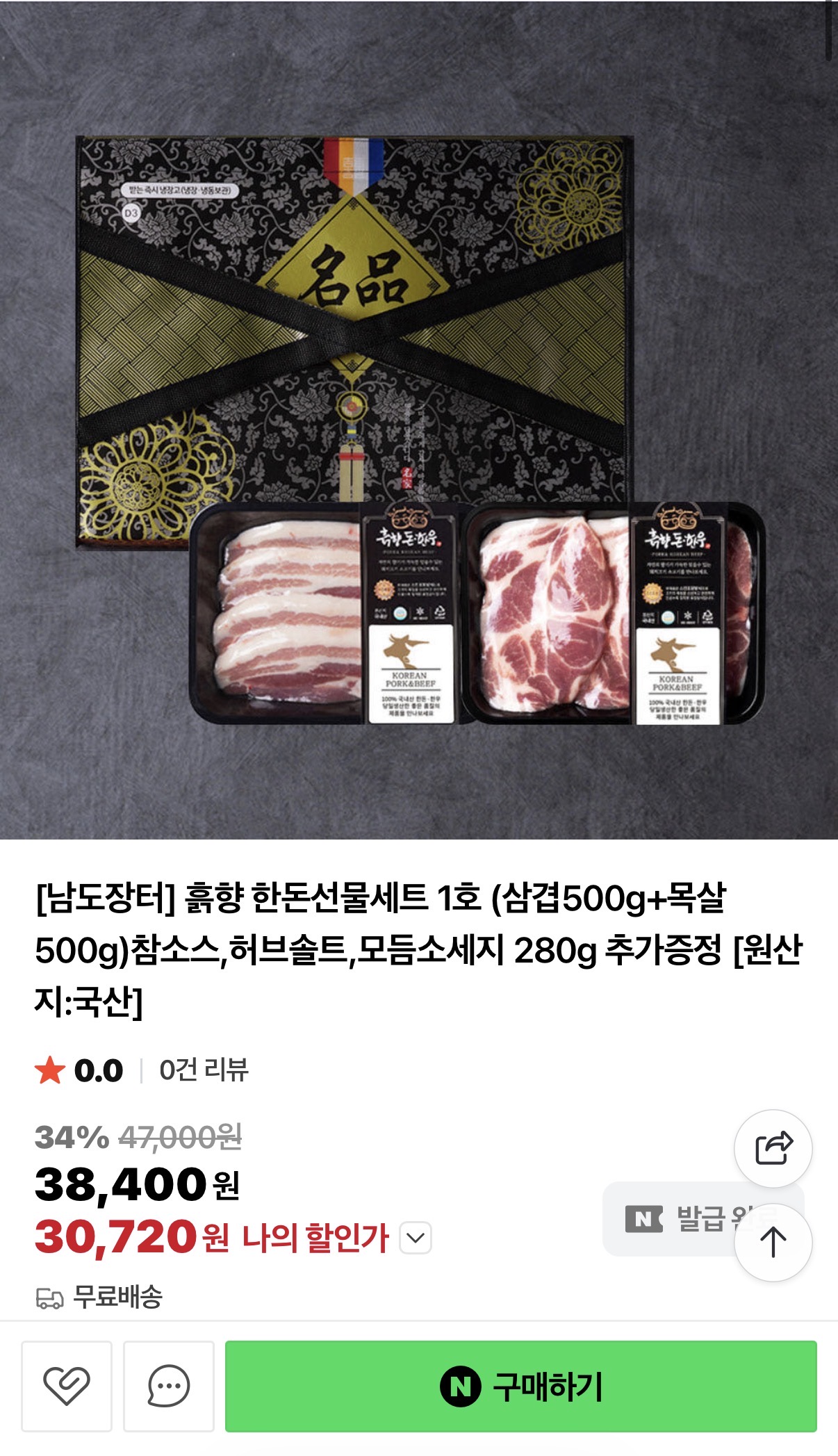The width and height of the screenshot is (838, 1456).
Task: Expand the 나의 할인가 discount details
Action: pos(416,1238)
